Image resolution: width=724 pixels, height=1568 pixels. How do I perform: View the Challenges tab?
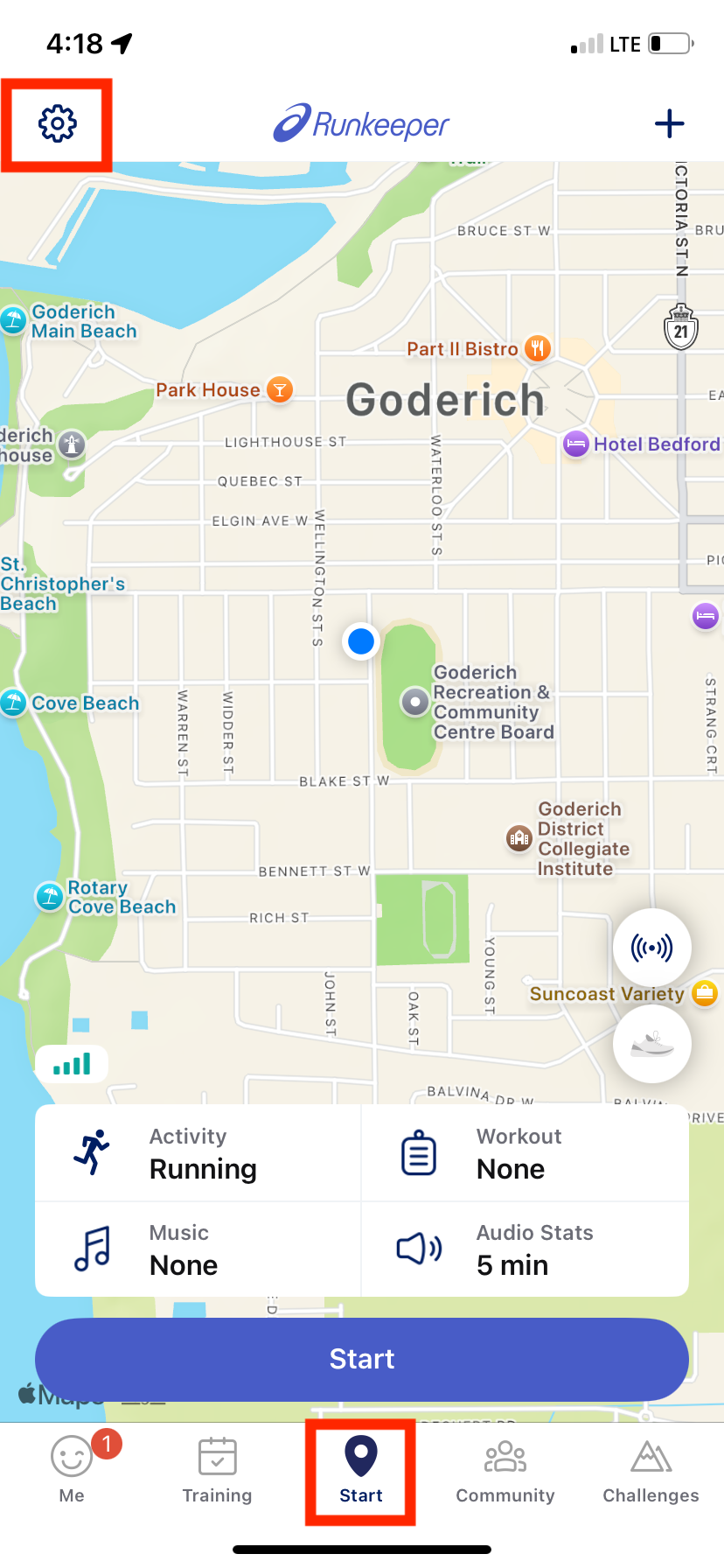pos(651,1472)
